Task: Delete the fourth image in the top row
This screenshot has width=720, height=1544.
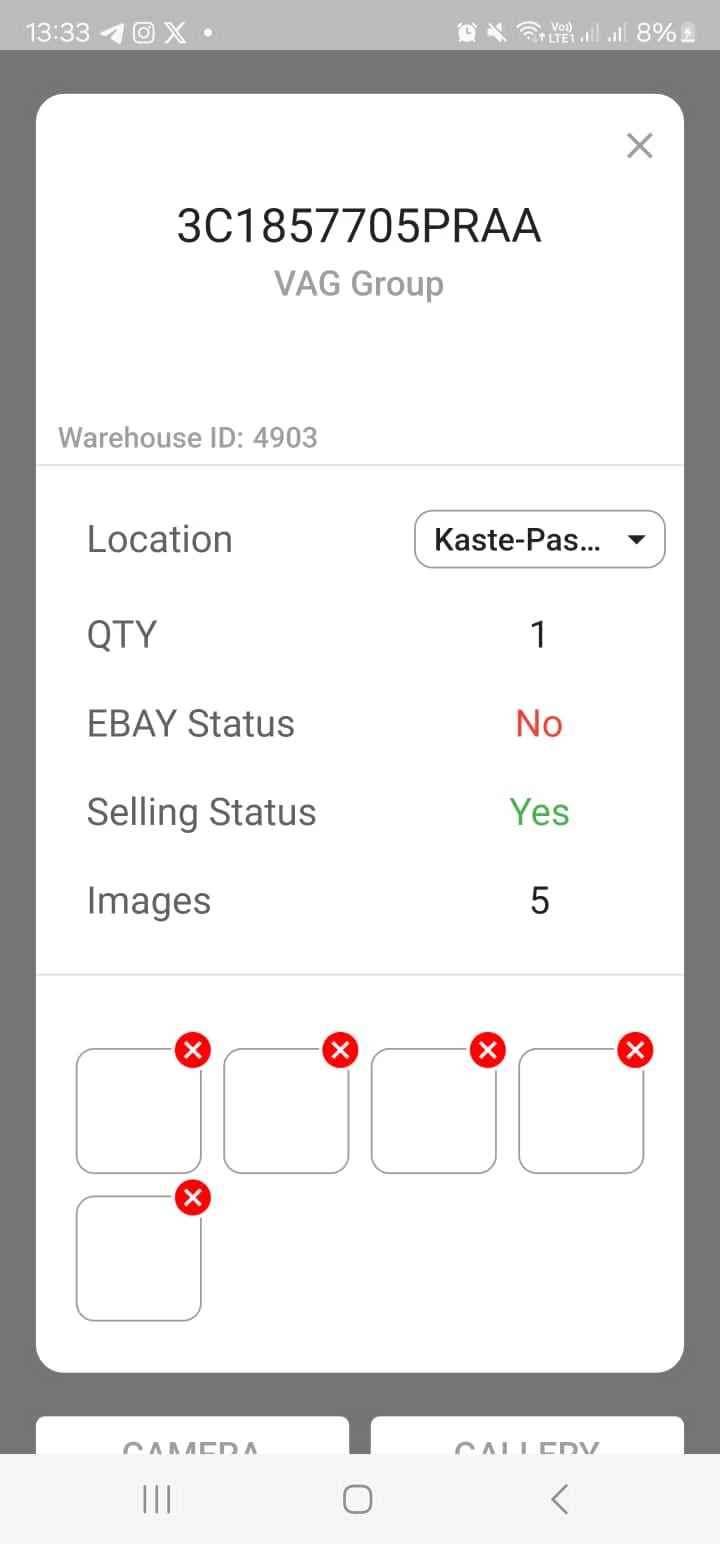Action: tap(635, 1050)
